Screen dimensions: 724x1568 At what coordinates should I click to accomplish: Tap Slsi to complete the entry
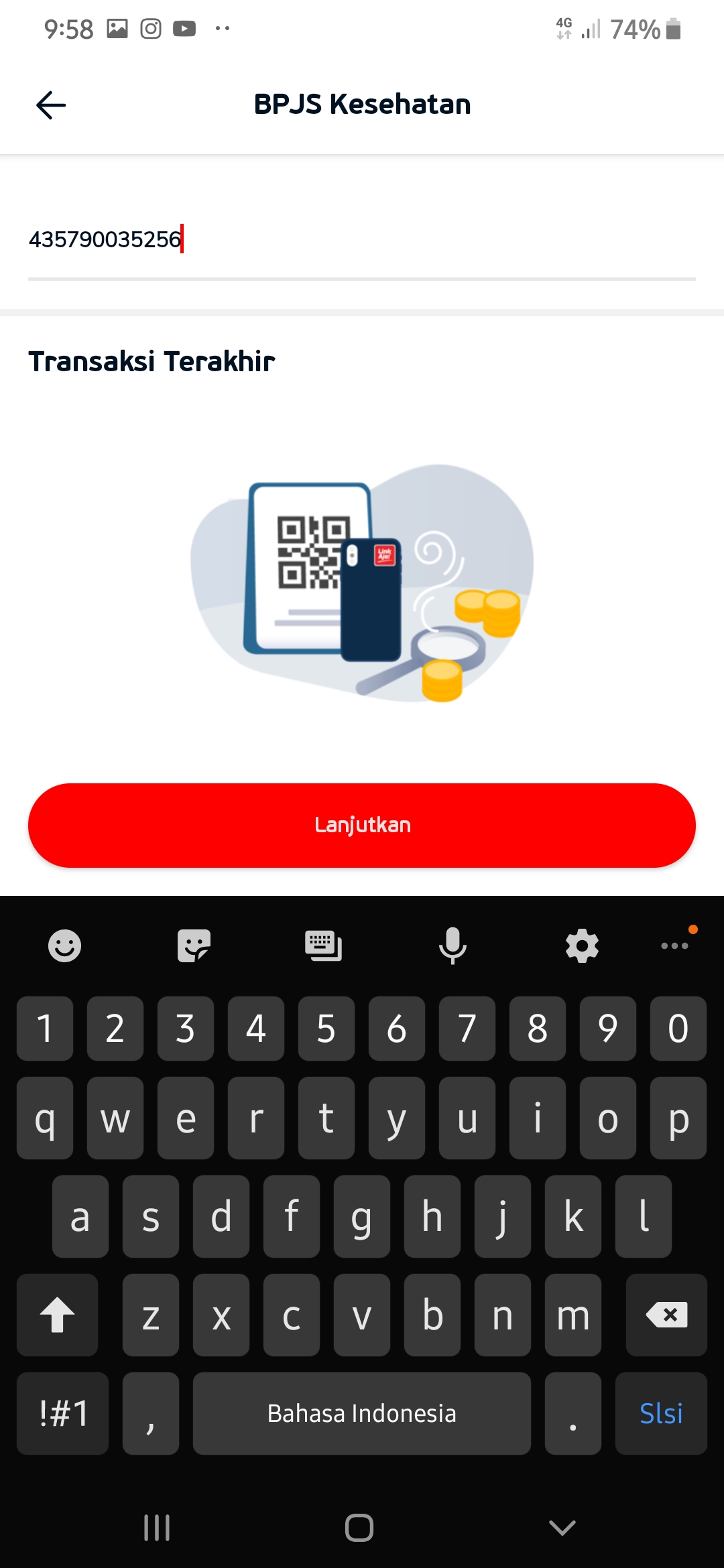(661, 1414)
